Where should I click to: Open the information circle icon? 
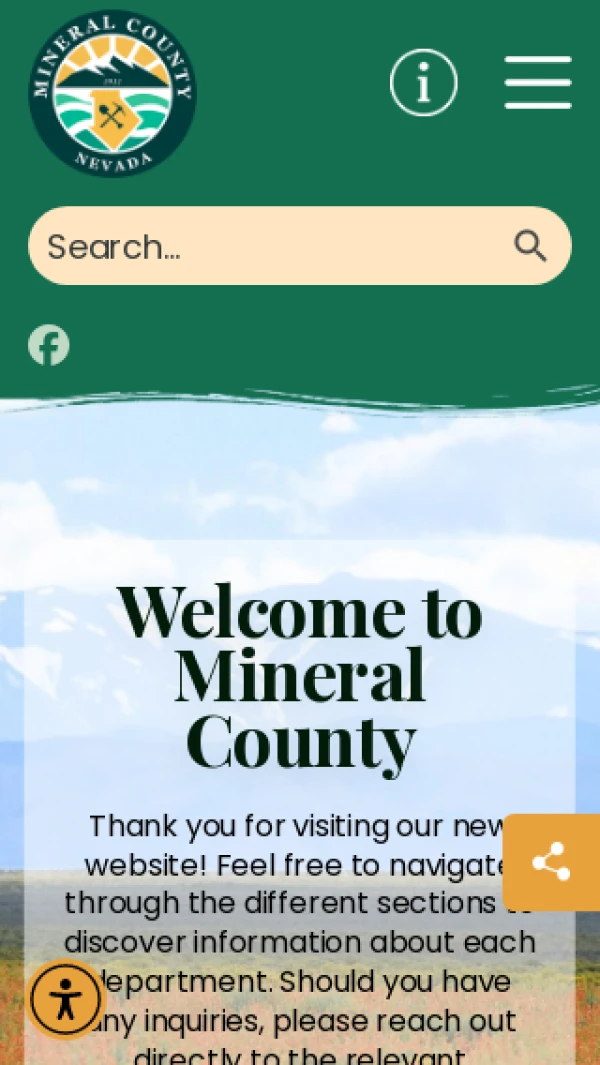[423, 83]
